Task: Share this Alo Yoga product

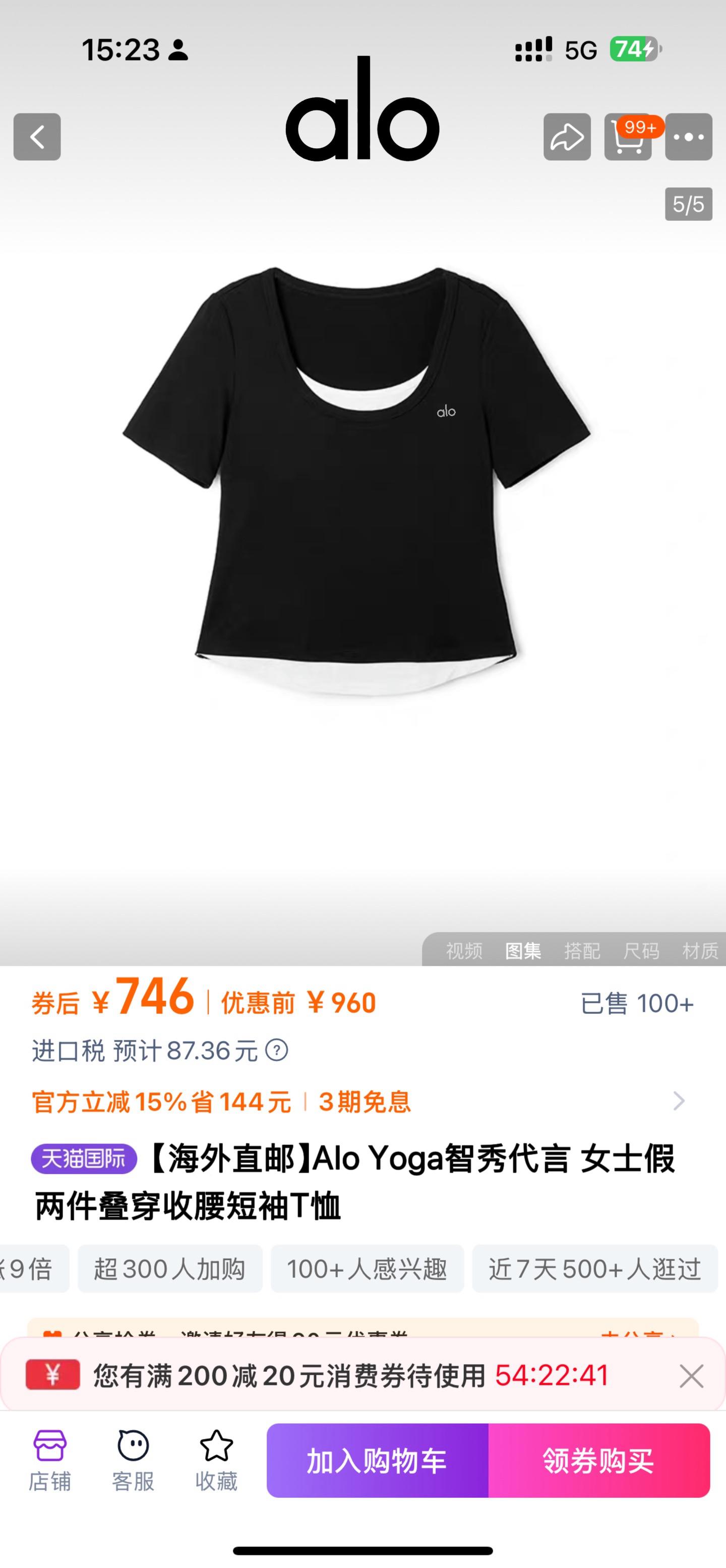Action: pos(567,137)
